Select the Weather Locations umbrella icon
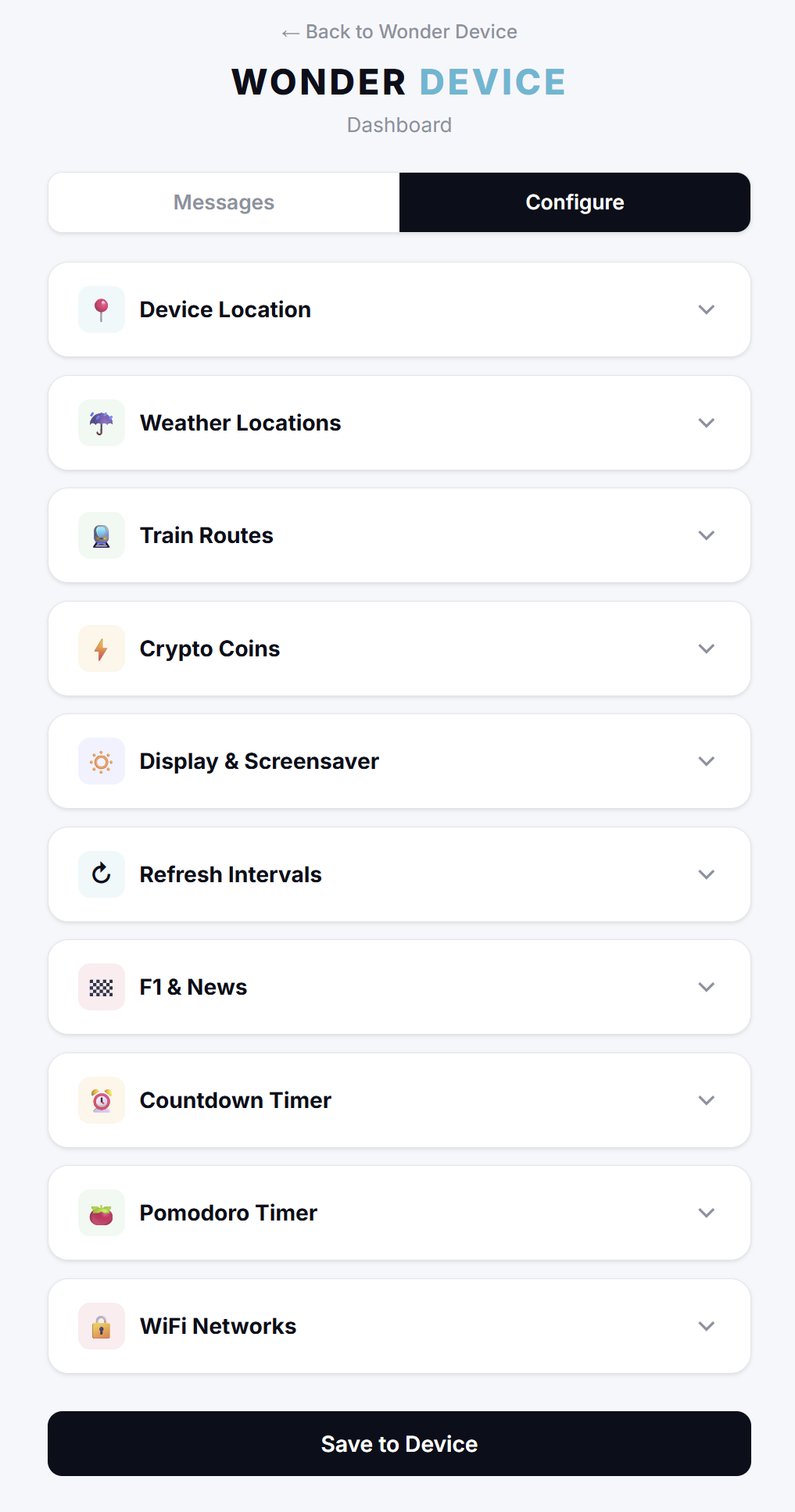 click(101, 423)
